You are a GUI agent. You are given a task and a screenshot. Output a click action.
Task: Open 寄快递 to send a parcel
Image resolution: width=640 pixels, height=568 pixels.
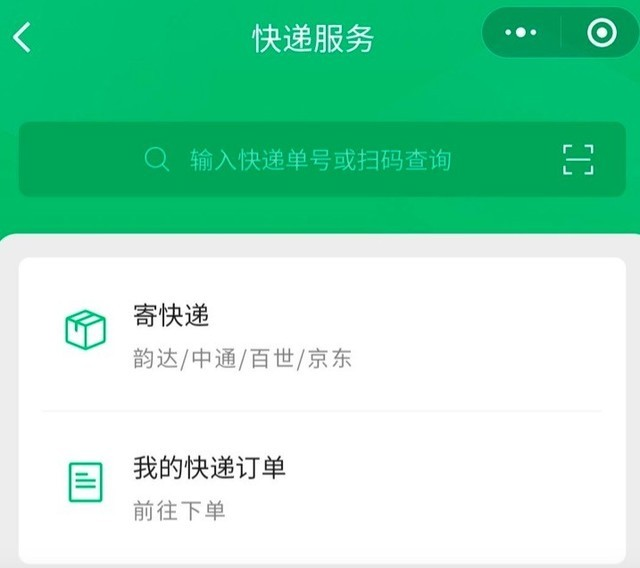pyautogui.click(x=320, y=334)
